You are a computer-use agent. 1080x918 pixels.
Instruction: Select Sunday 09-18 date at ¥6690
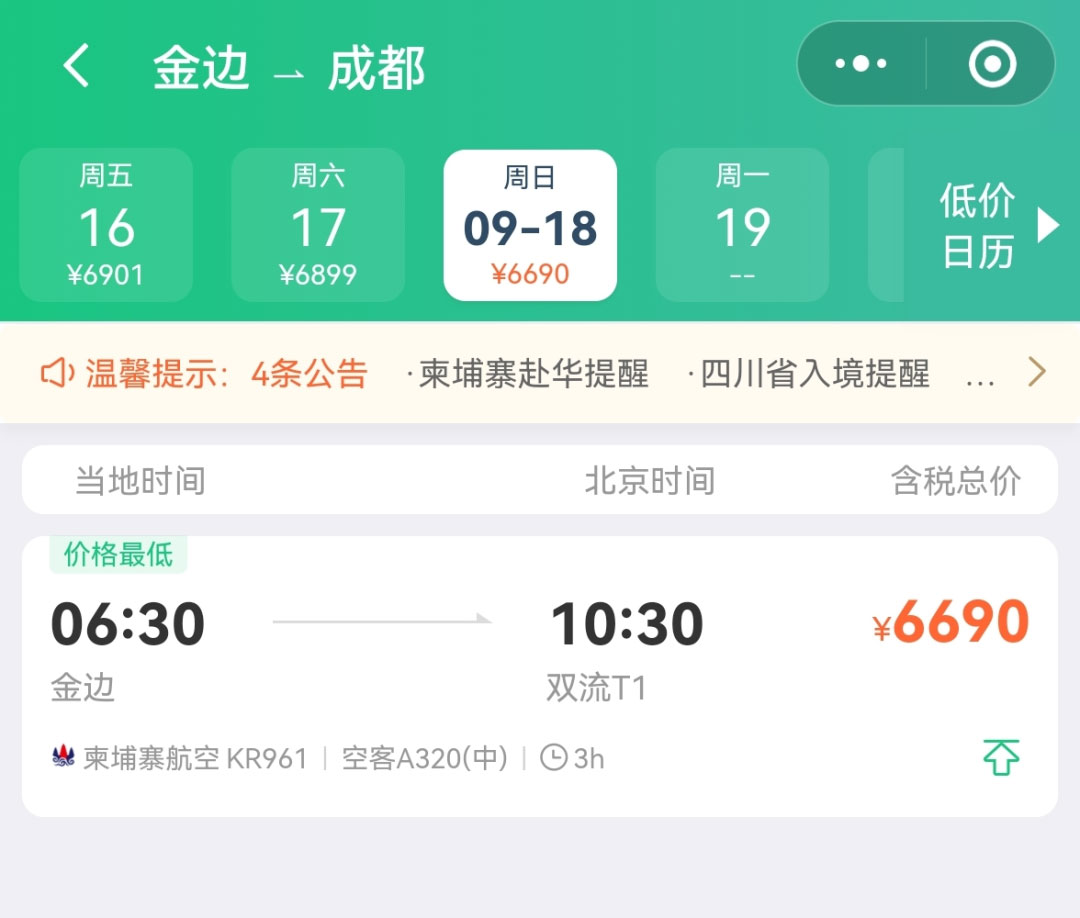(x=530, y=226)
